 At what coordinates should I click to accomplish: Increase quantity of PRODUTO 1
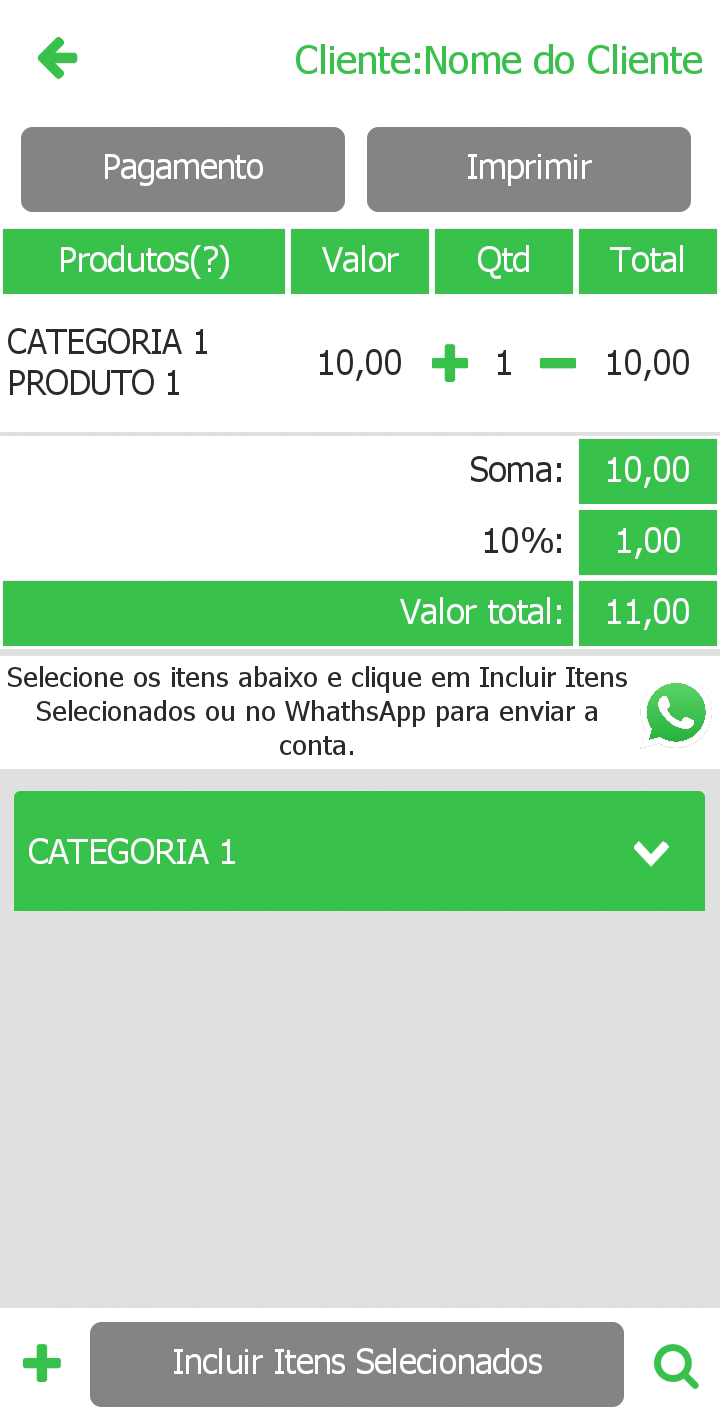pos(450,363)
